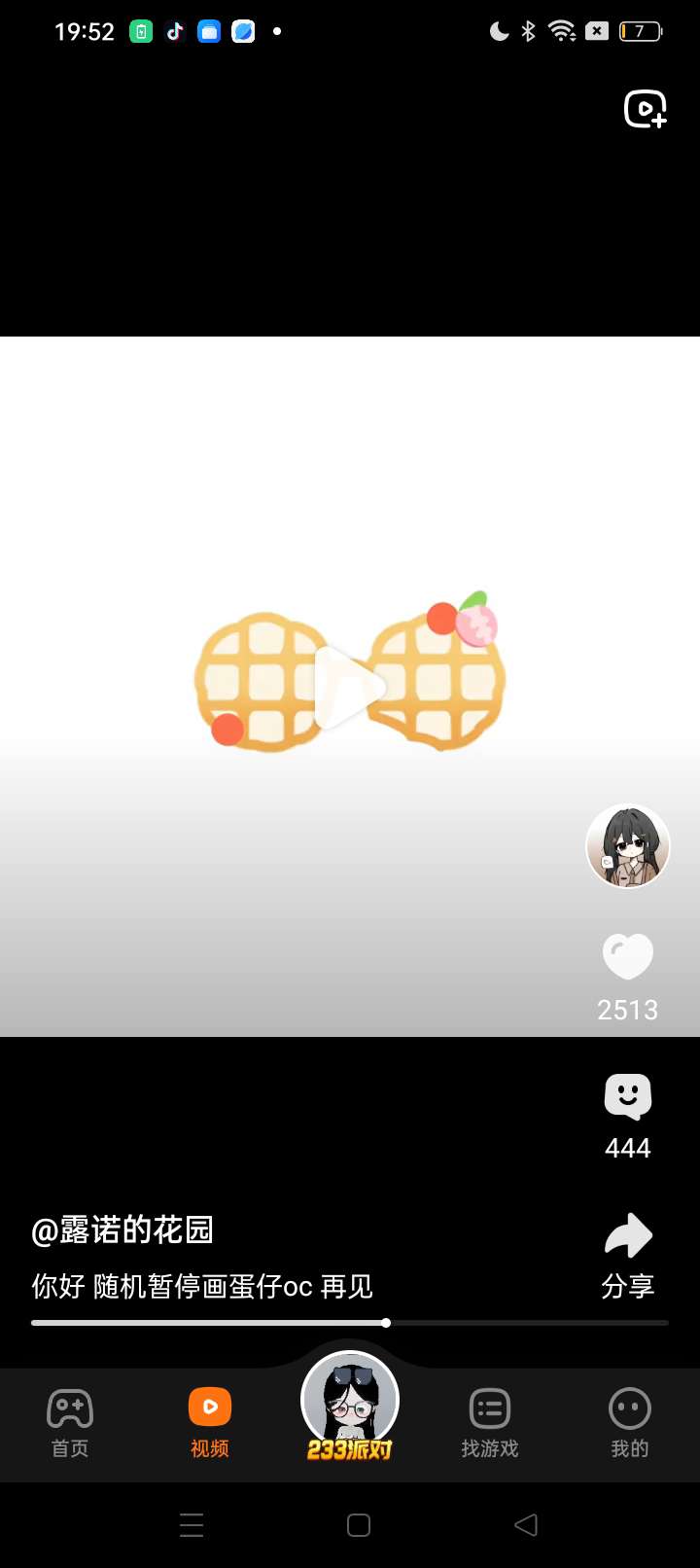
Task: Open @露诺的花园 author page
Action: click(x=122, y=1229)
